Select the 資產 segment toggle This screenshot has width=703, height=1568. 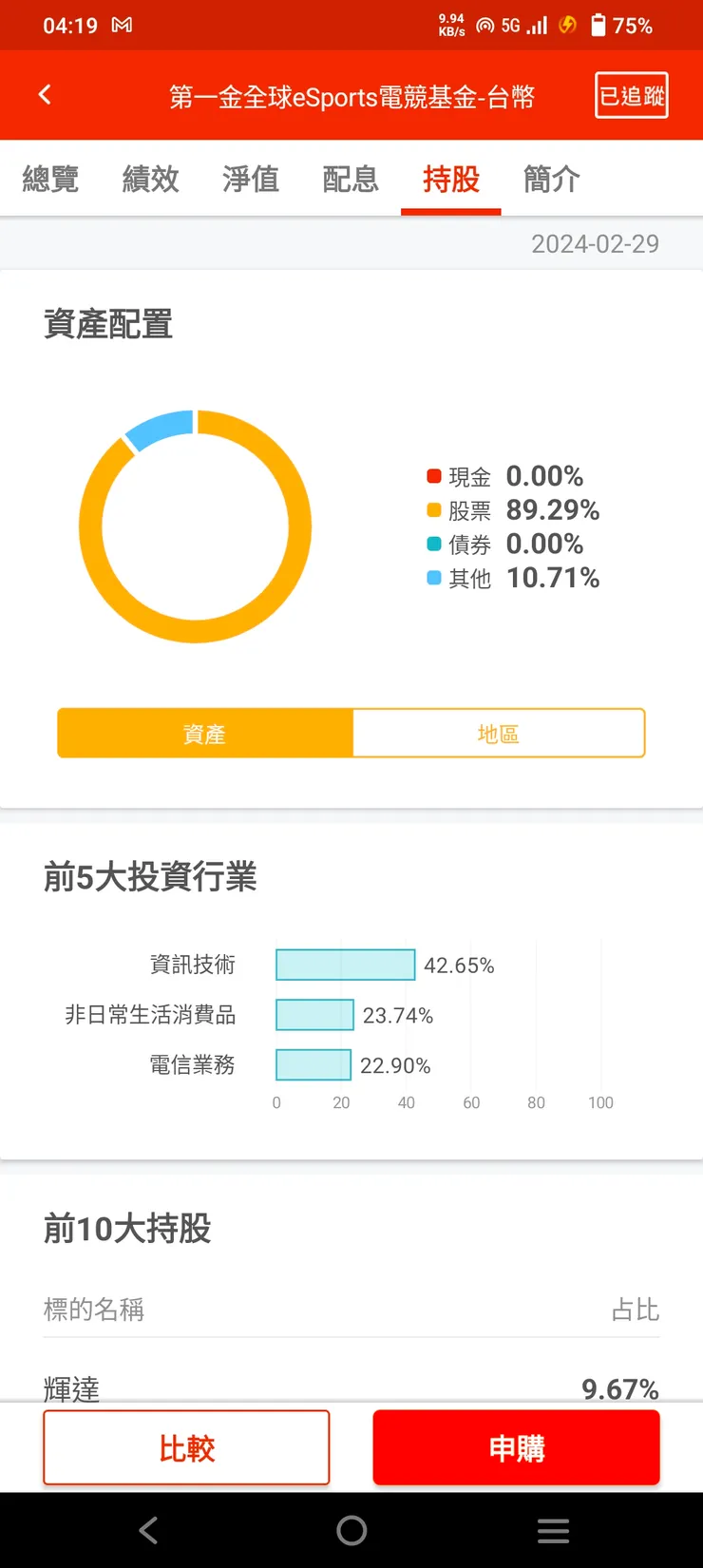[205, 733]
